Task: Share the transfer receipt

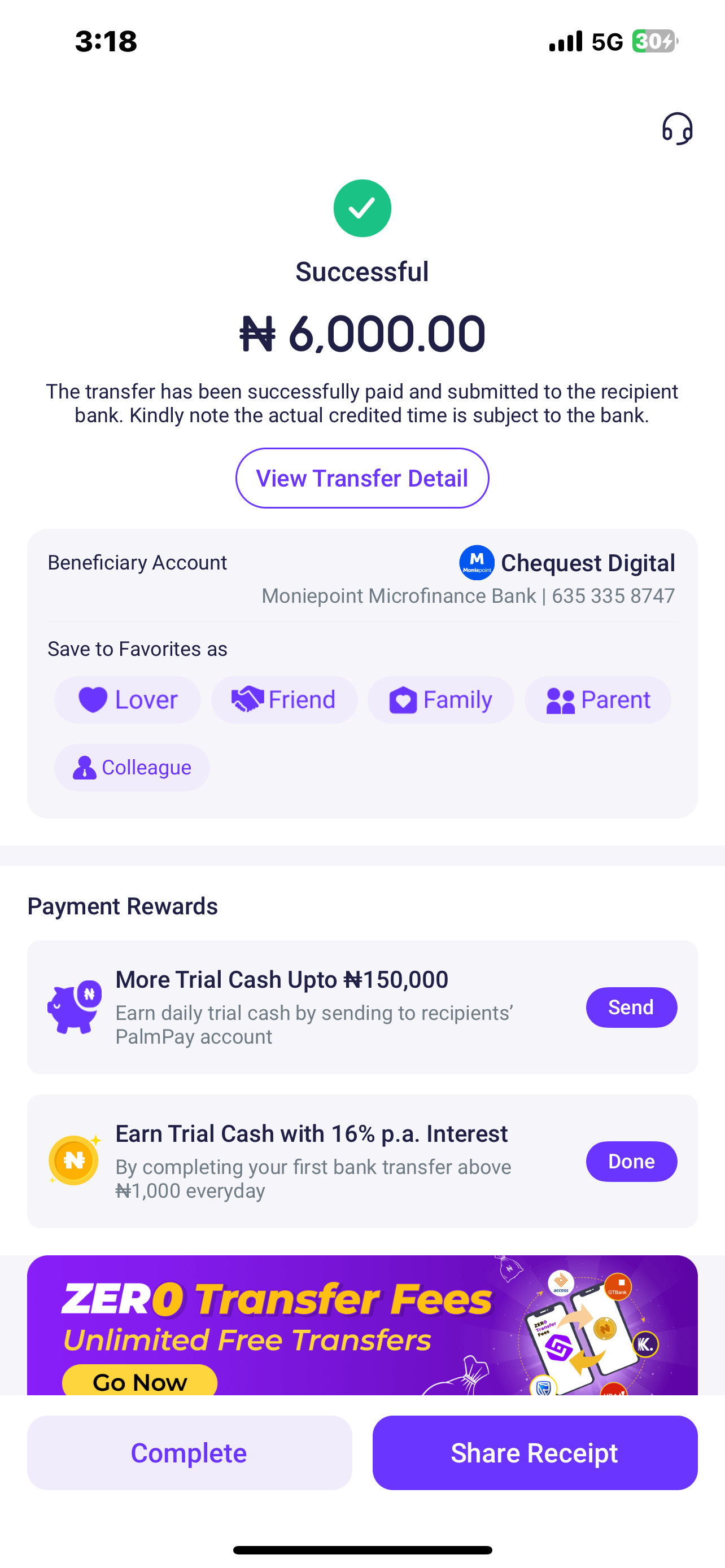Action: [535, 1453]
